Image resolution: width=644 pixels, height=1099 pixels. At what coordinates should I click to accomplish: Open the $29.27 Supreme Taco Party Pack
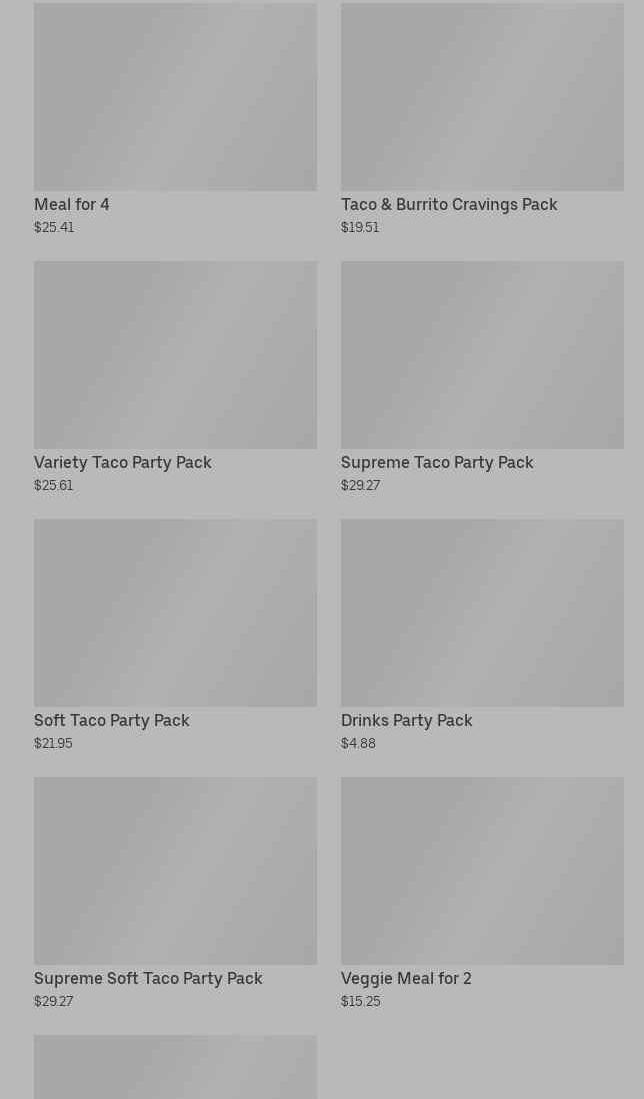(482, 377)
